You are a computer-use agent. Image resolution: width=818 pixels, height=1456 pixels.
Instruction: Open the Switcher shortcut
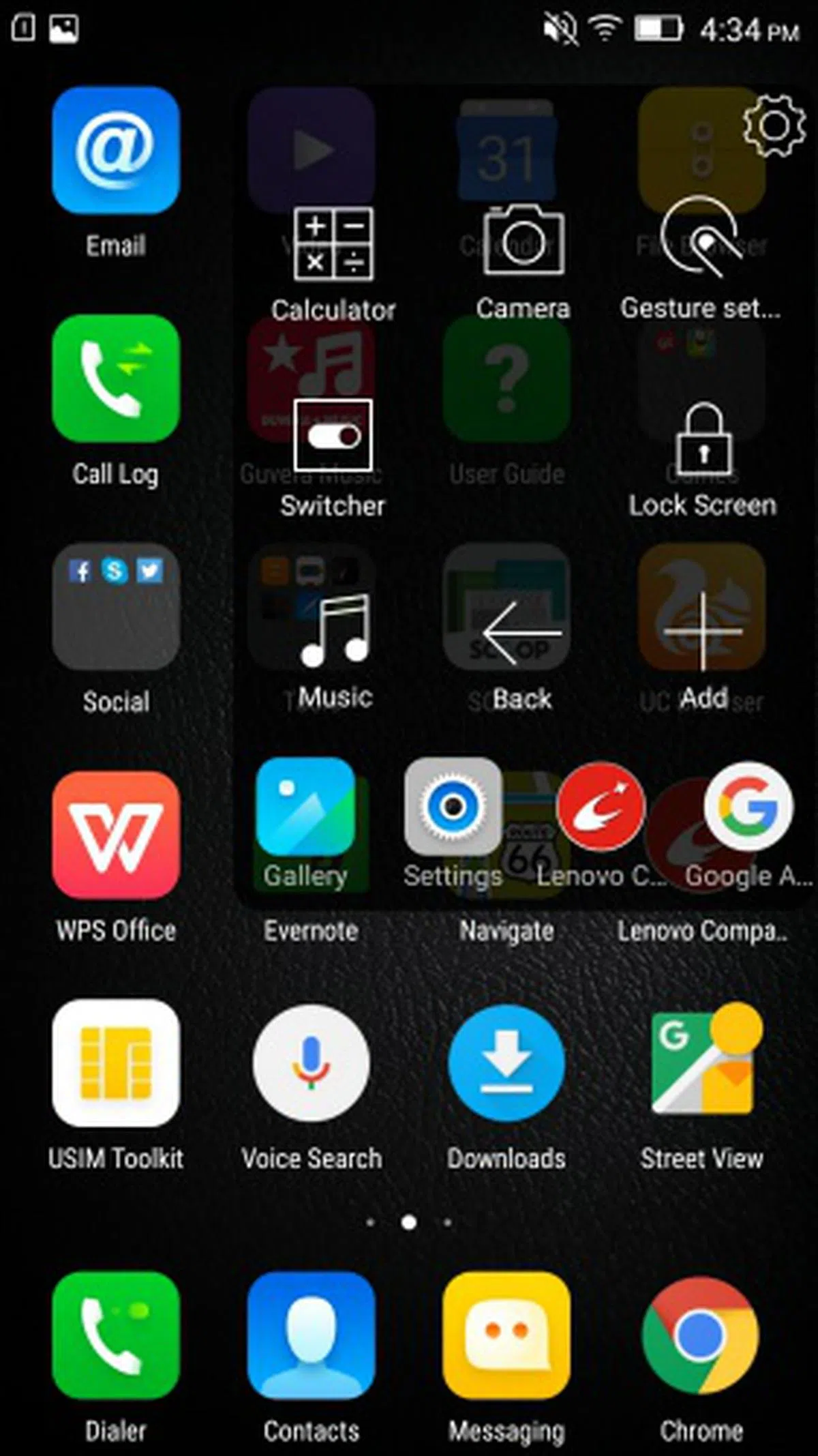pos(333,436)
